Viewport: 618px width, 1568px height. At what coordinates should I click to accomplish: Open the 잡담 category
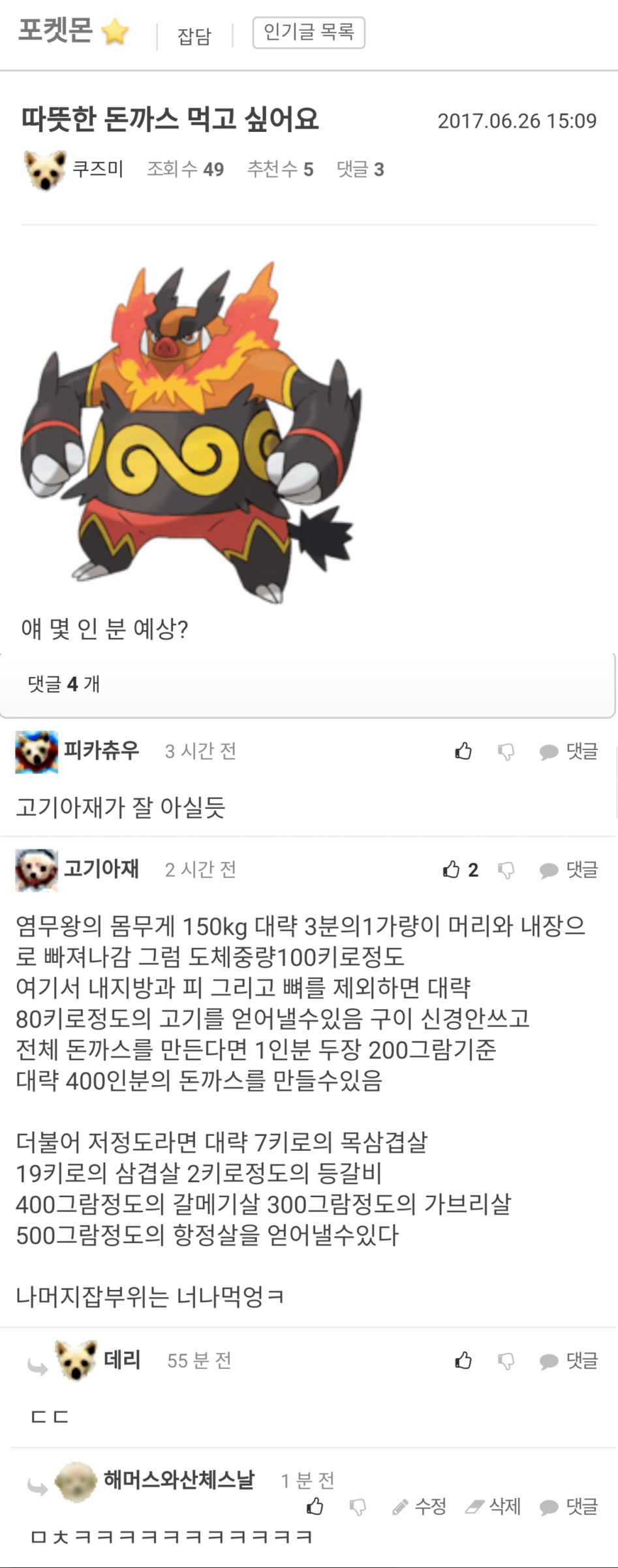194,35
